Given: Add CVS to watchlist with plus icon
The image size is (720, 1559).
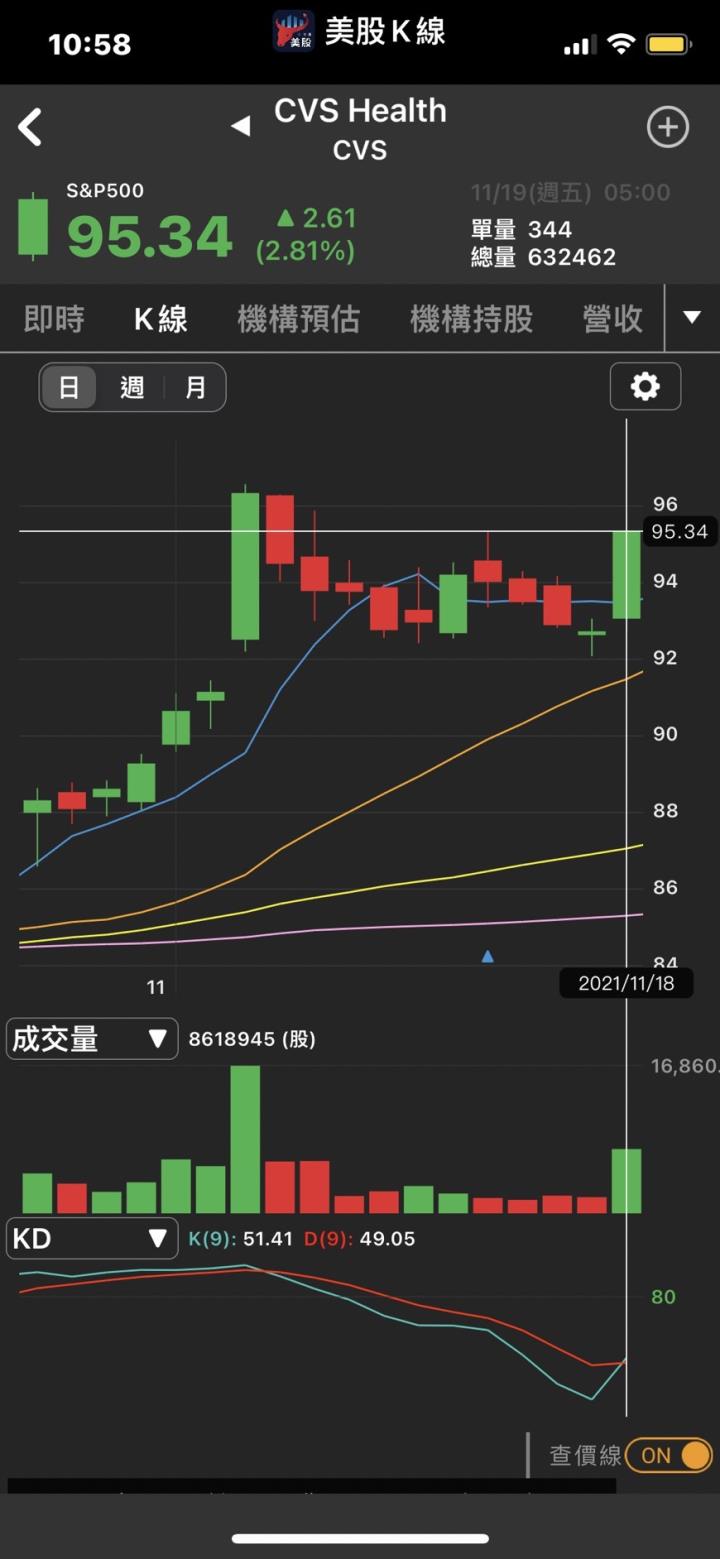Looking at the screenshot, I should click(x=667, y=127).
